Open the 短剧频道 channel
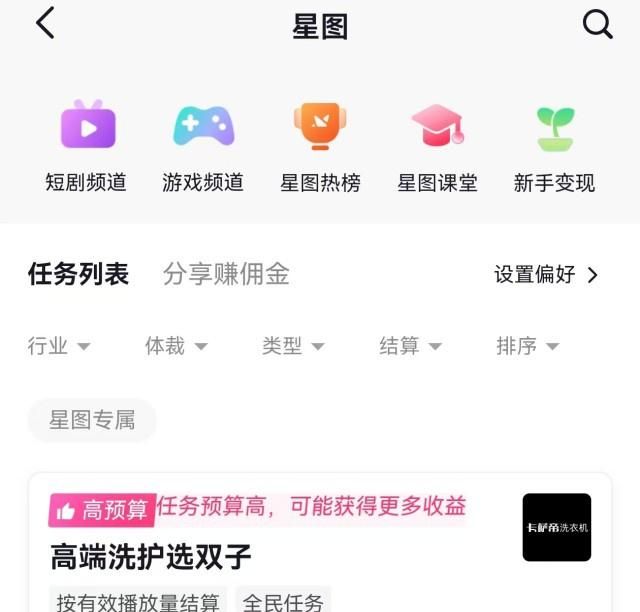The height and width of the screenshot is (612, 640). point(86,146)
